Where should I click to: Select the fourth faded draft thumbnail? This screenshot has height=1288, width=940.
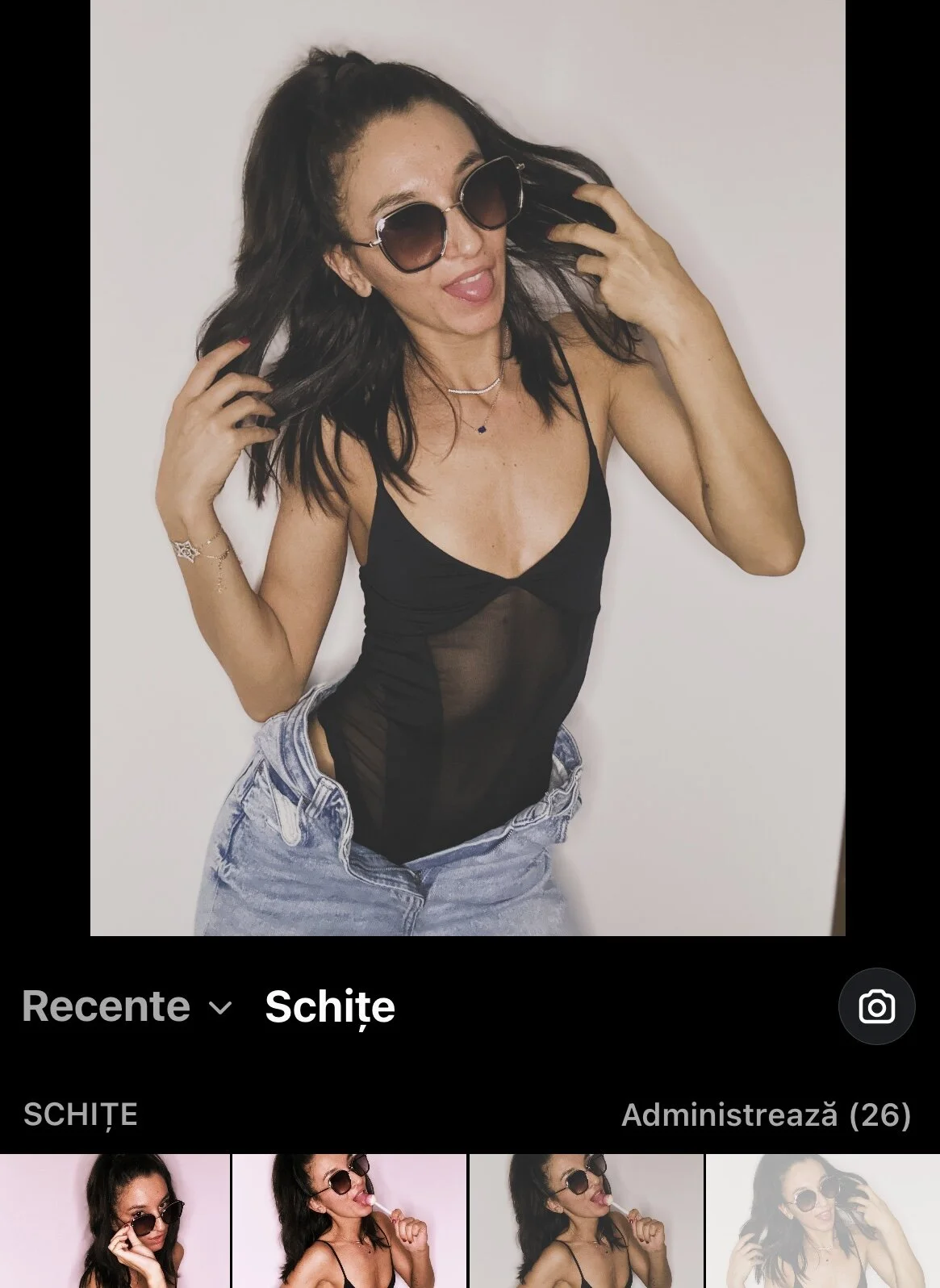(823, 1222)
